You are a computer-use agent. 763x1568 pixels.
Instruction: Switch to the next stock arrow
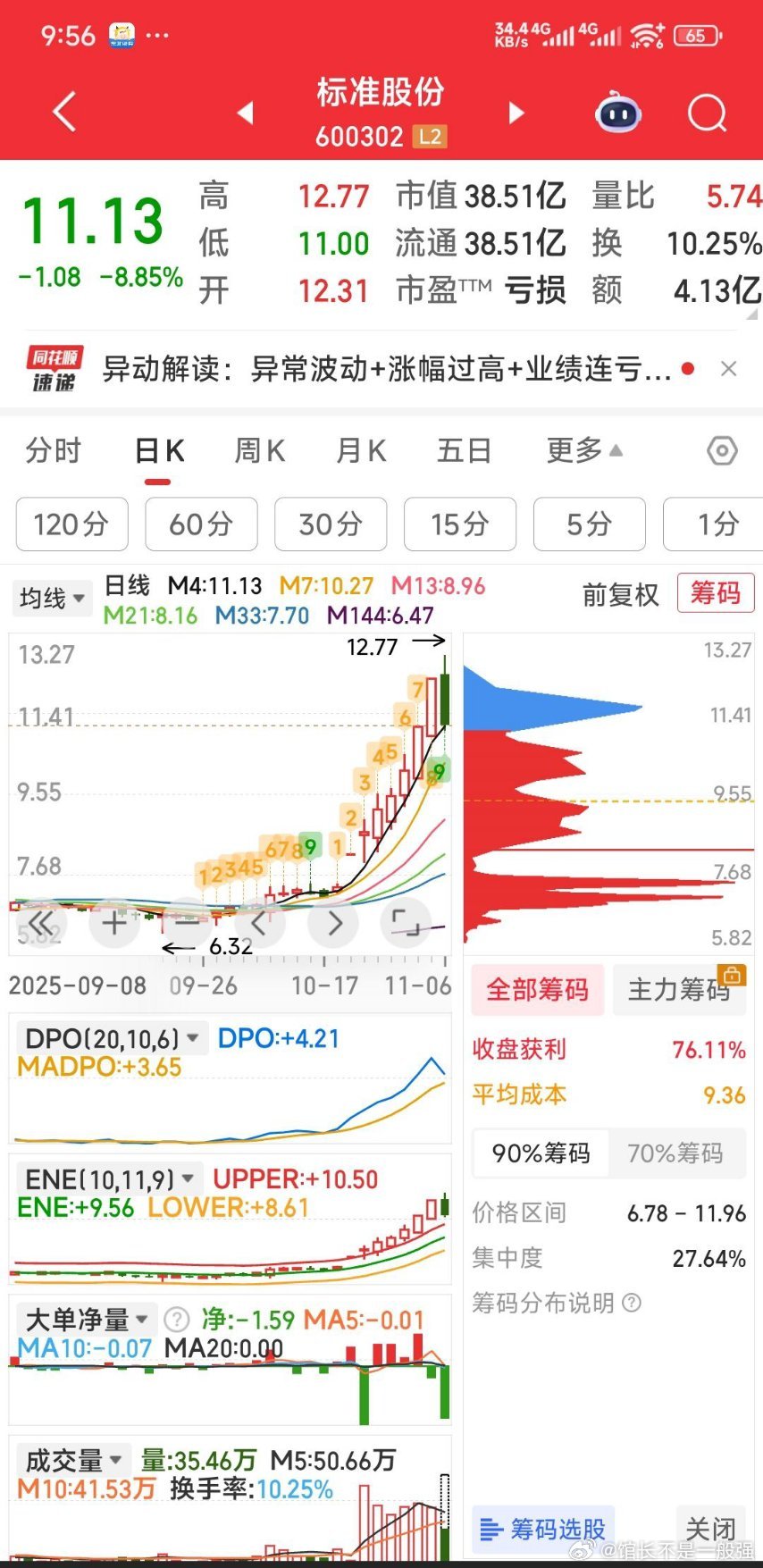pos(516,113)
